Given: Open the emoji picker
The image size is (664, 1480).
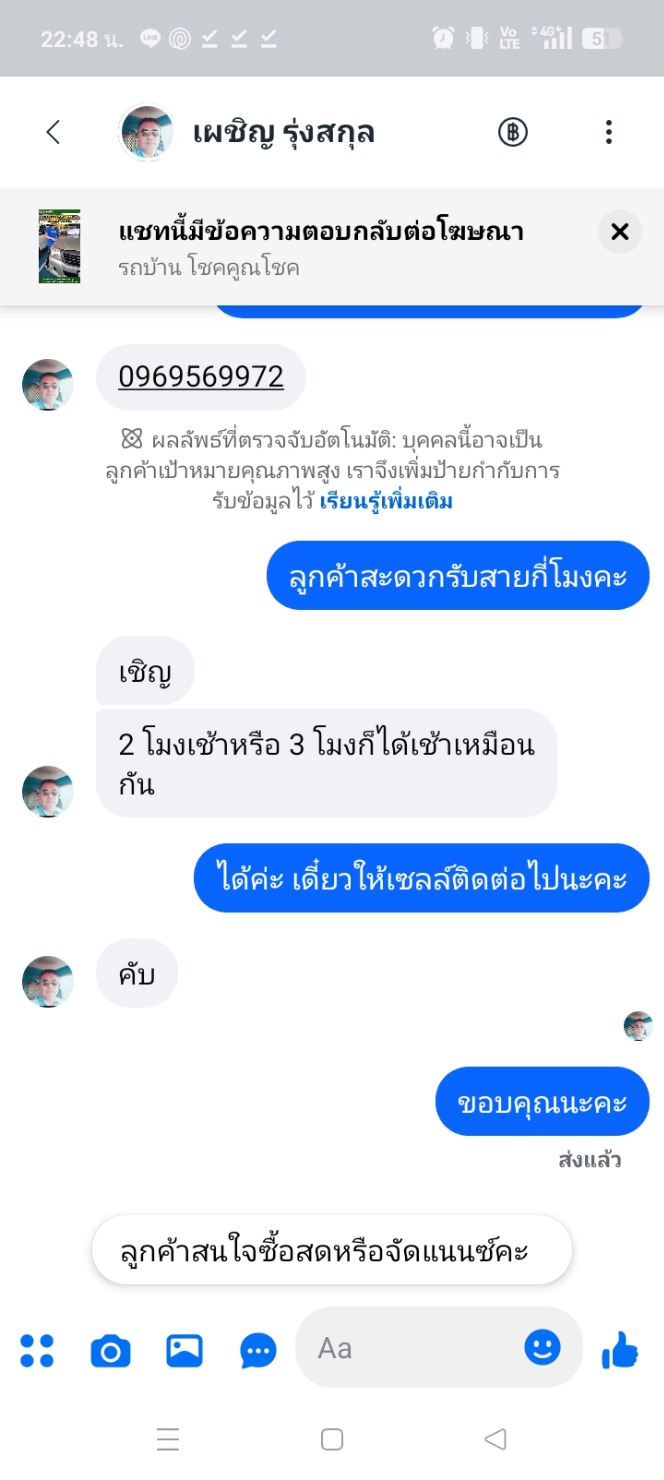Looking at the screenshot, I should tap(542, 1348).
